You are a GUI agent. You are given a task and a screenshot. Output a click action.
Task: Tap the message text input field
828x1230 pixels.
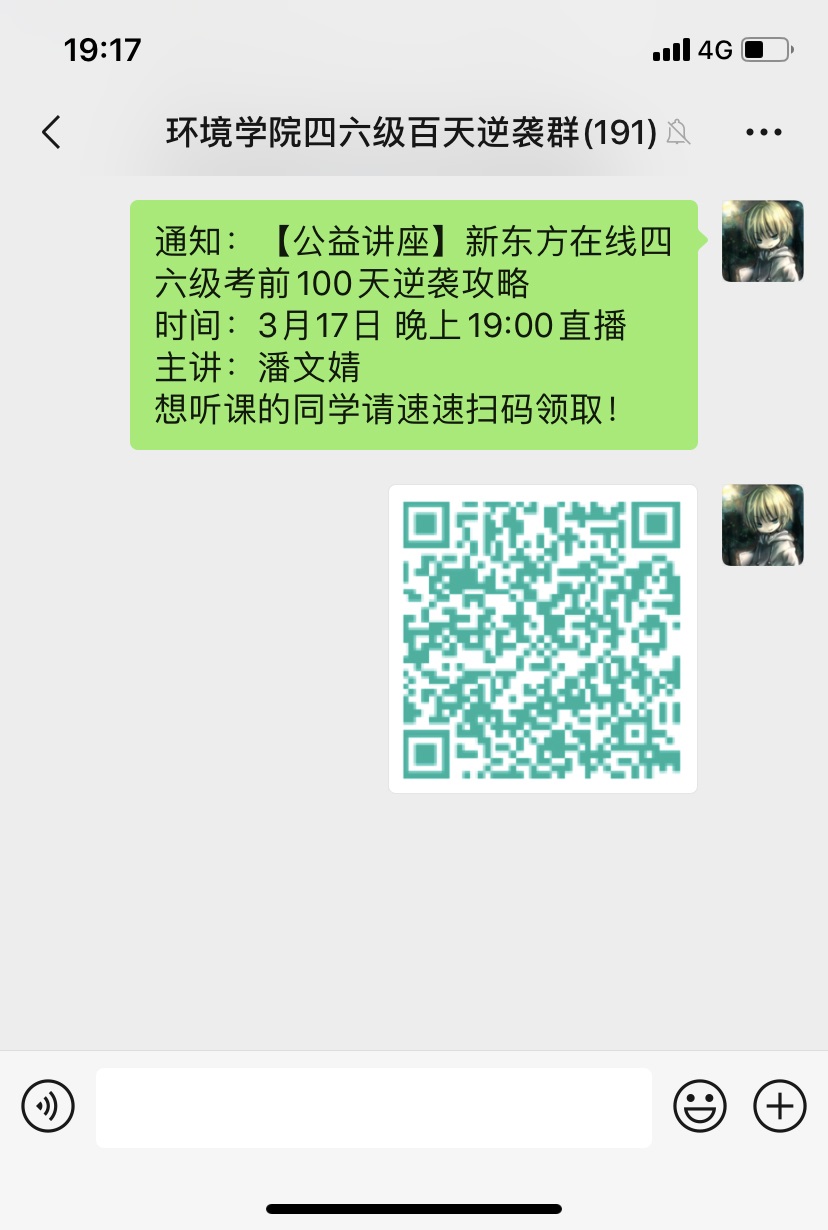(374, 1106)
